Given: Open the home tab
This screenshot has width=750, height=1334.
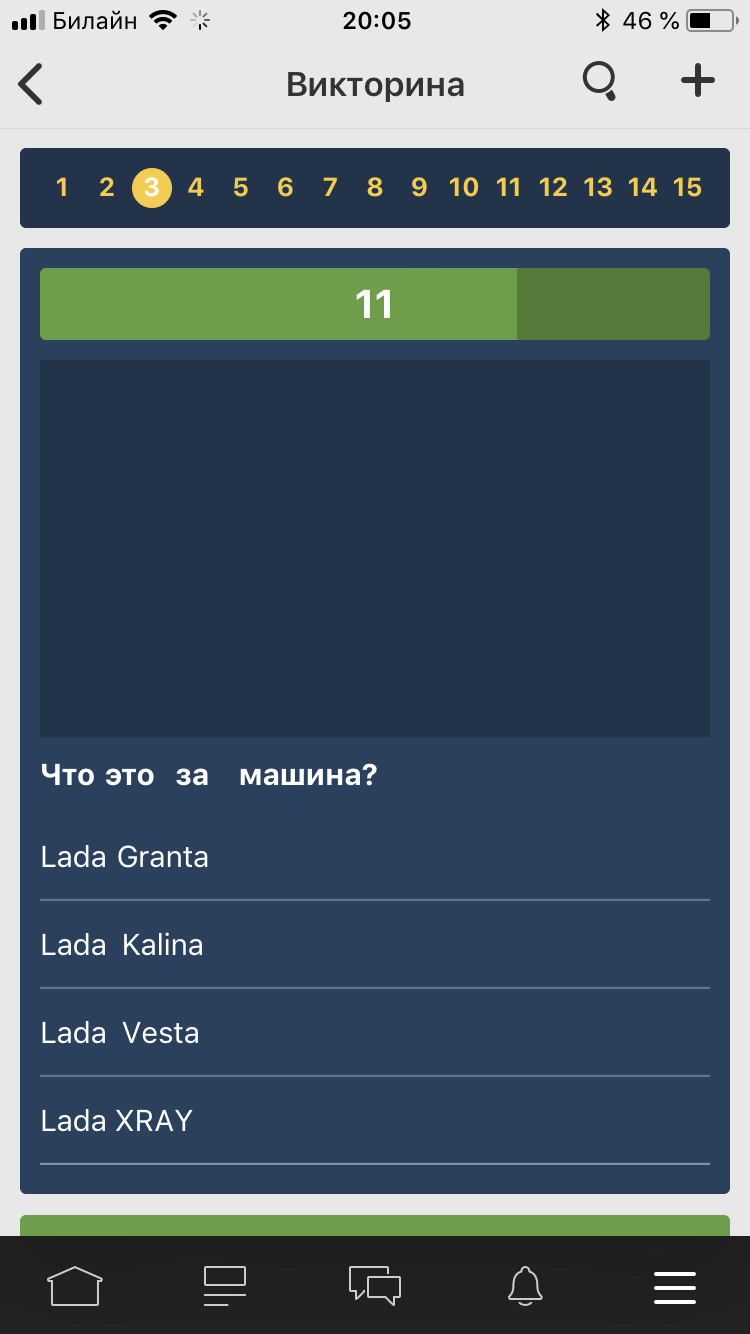Looking at the screenshot, I should click(x=75, y=1285).
